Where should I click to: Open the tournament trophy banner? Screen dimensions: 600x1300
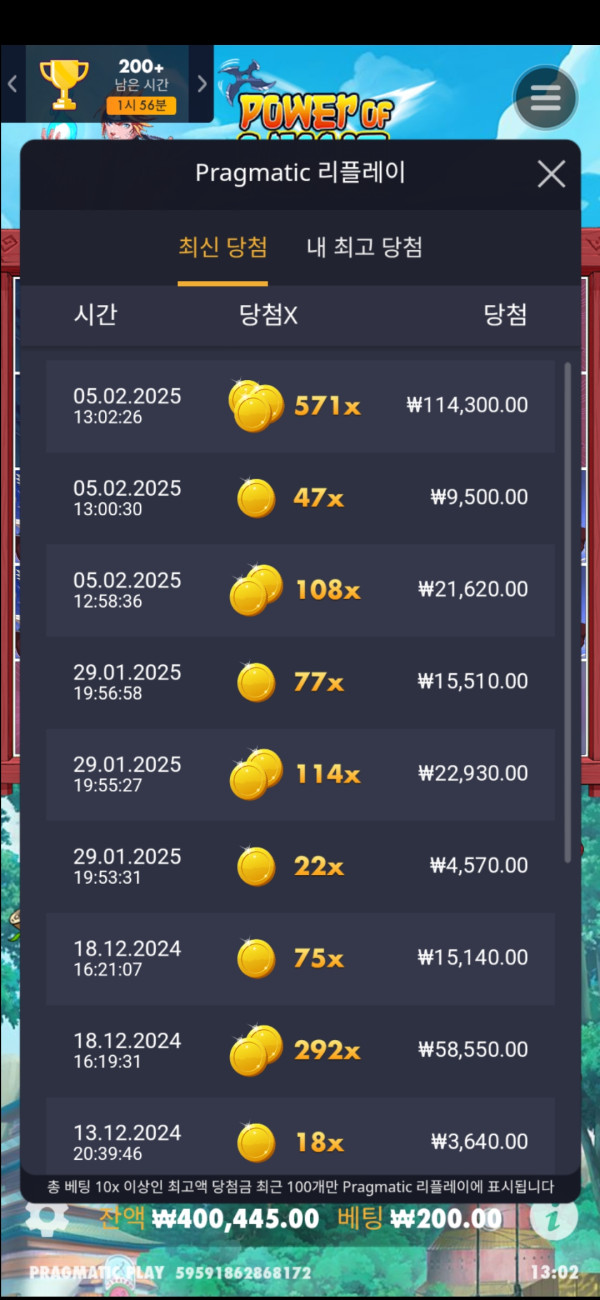107,84
